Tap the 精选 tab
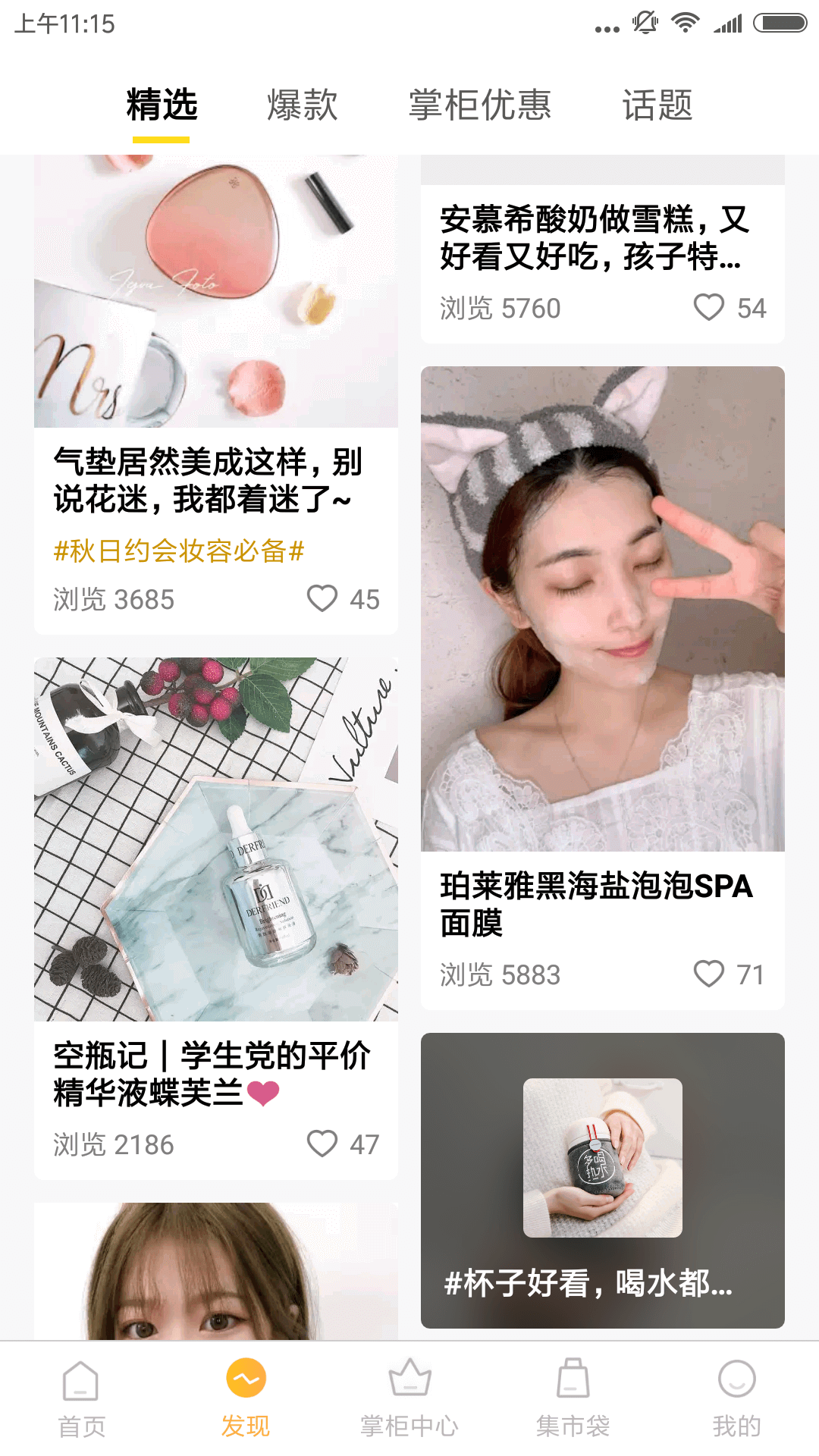This screenshot has width=819, height=1456. (x=162, y=105)
